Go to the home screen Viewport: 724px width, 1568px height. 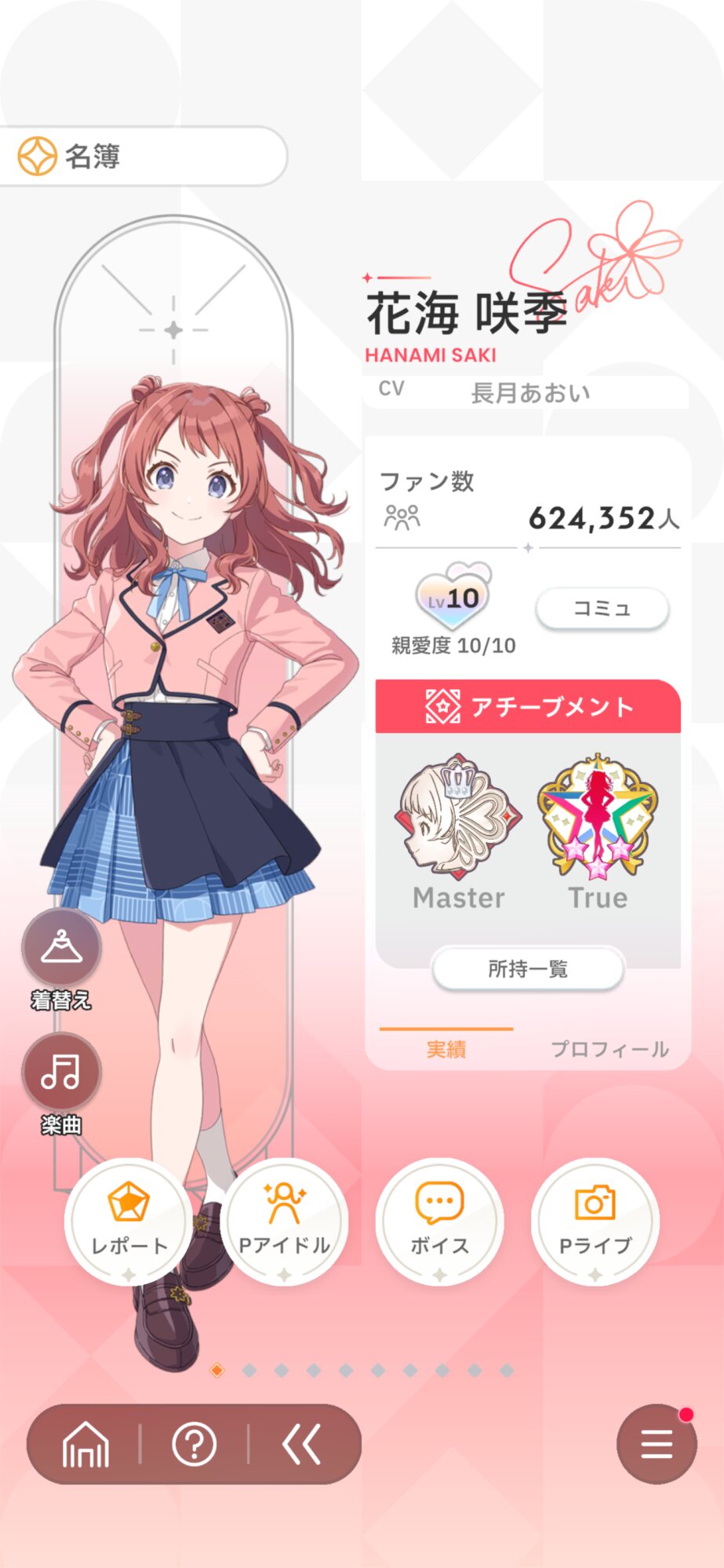tap(85, 1444)
